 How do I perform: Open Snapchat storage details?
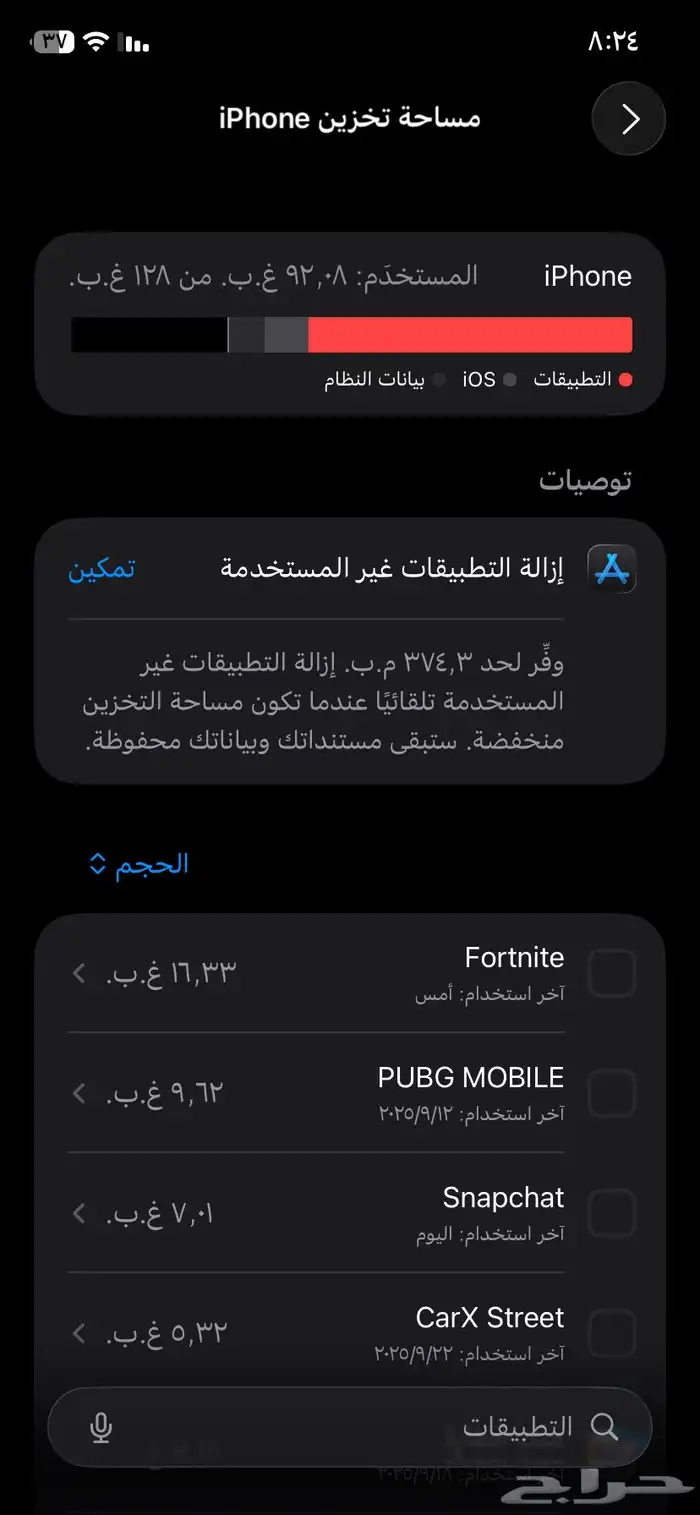tap(350, 1212)
